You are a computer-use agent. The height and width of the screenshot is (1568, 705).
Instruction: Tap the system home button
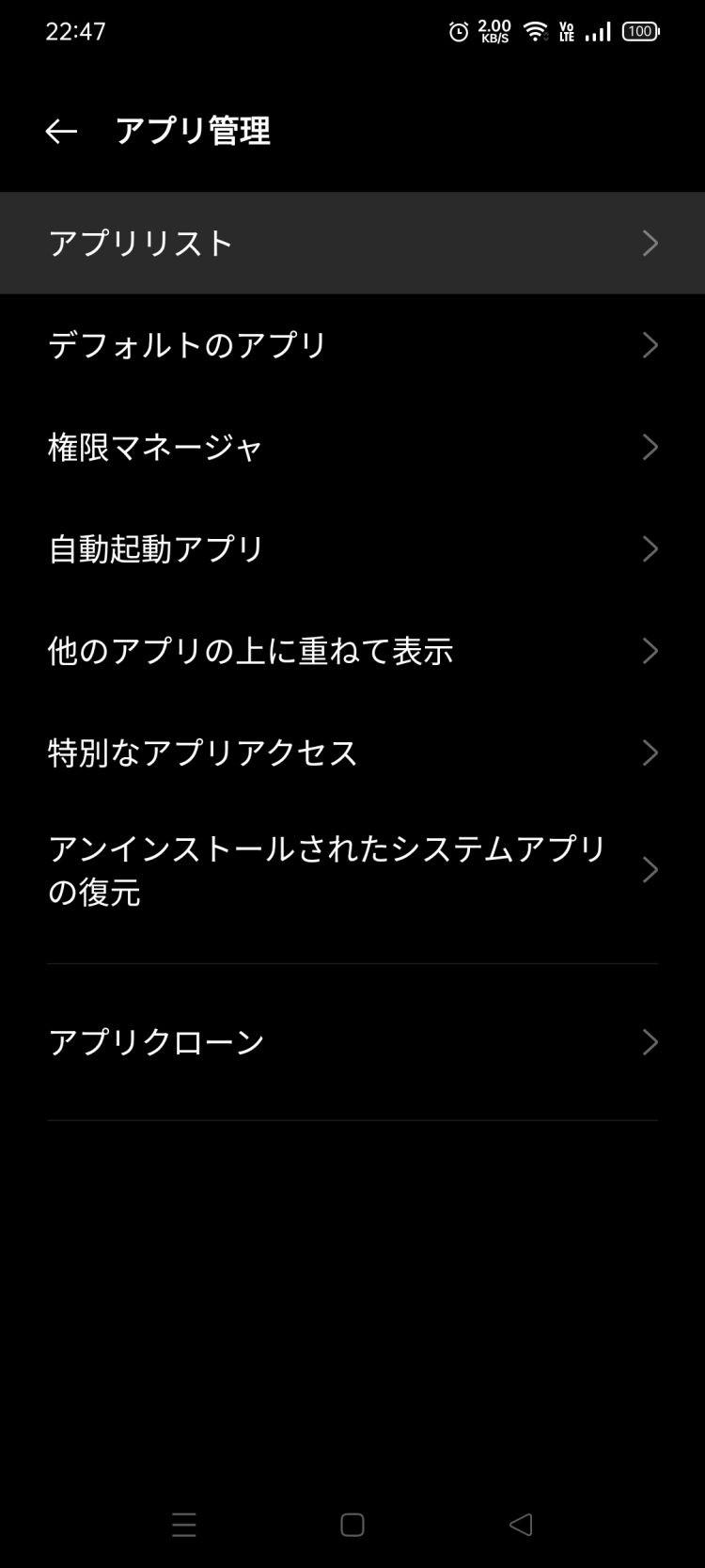click(x=352, y=1525)
